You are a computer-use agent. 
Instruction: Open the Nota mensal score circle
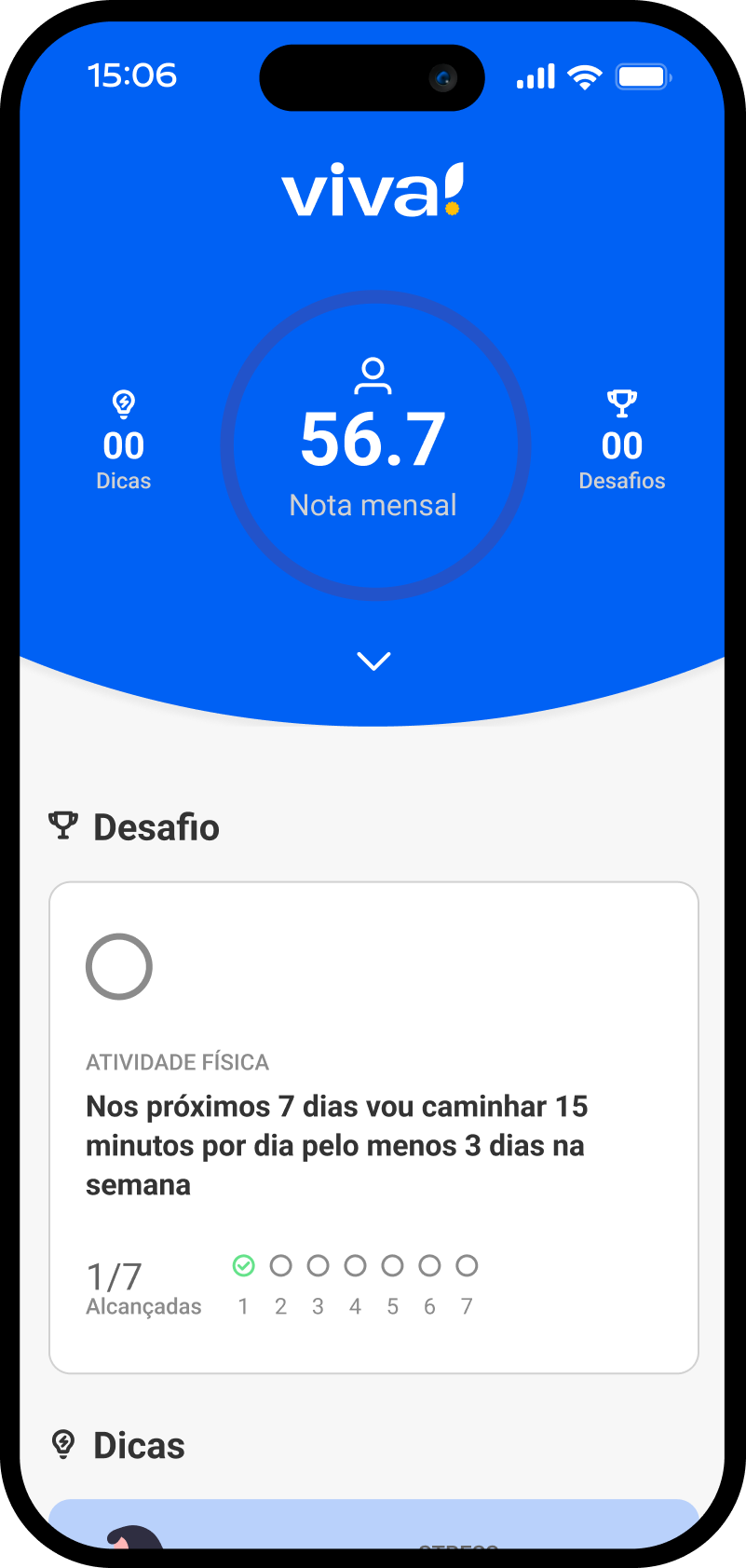coord(374,445)
